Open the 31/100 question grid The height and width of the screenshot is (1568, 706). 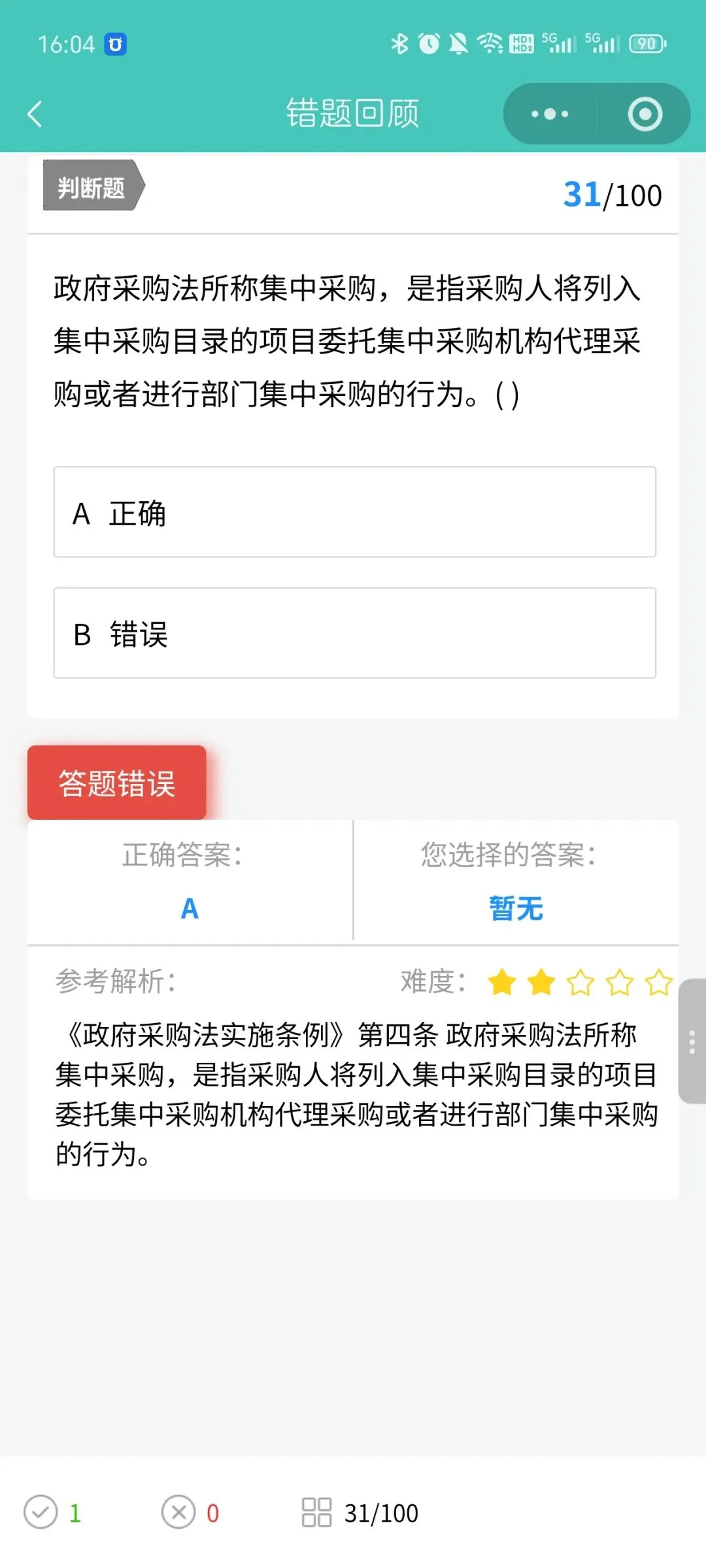point(360,1512)
